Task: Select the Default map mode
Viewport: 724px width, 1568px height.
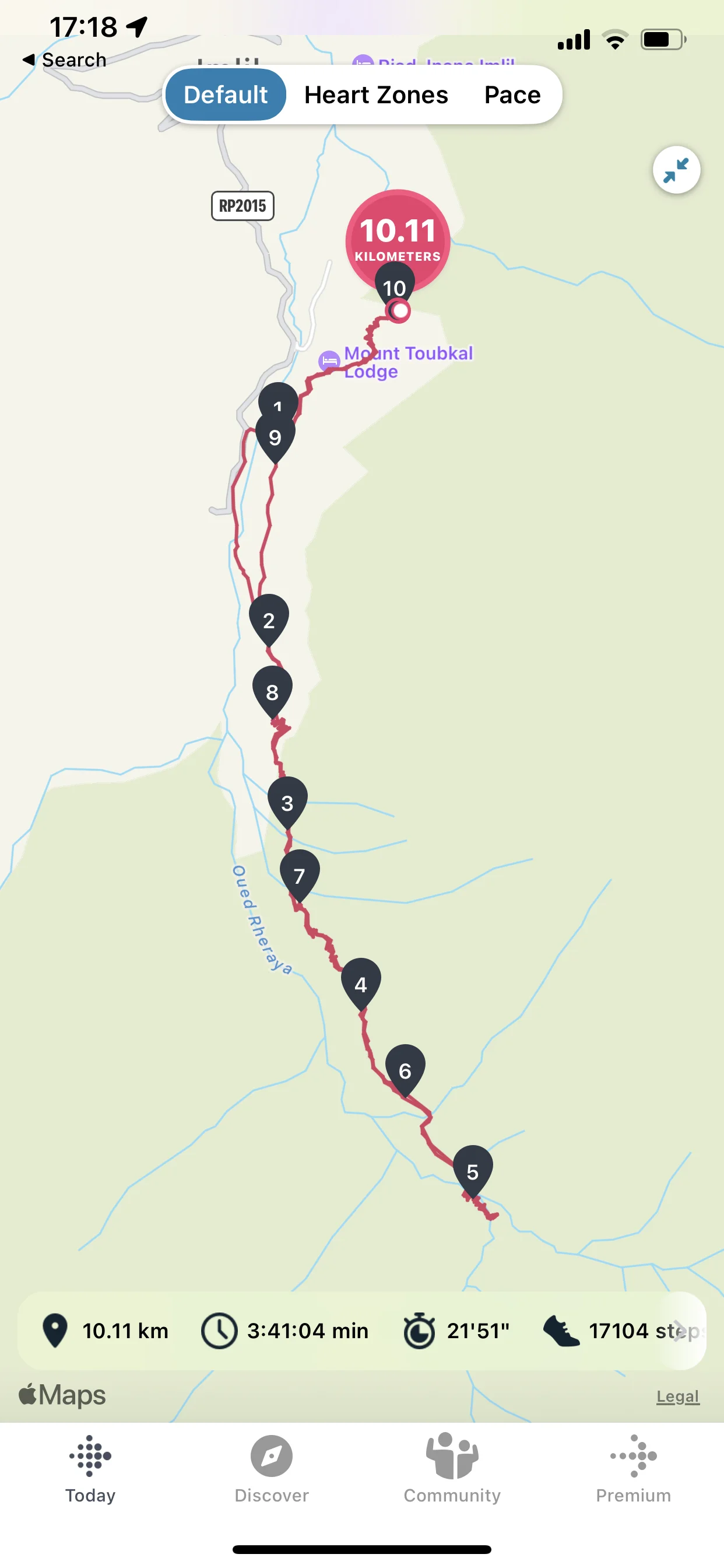Action: click(226, 95)
